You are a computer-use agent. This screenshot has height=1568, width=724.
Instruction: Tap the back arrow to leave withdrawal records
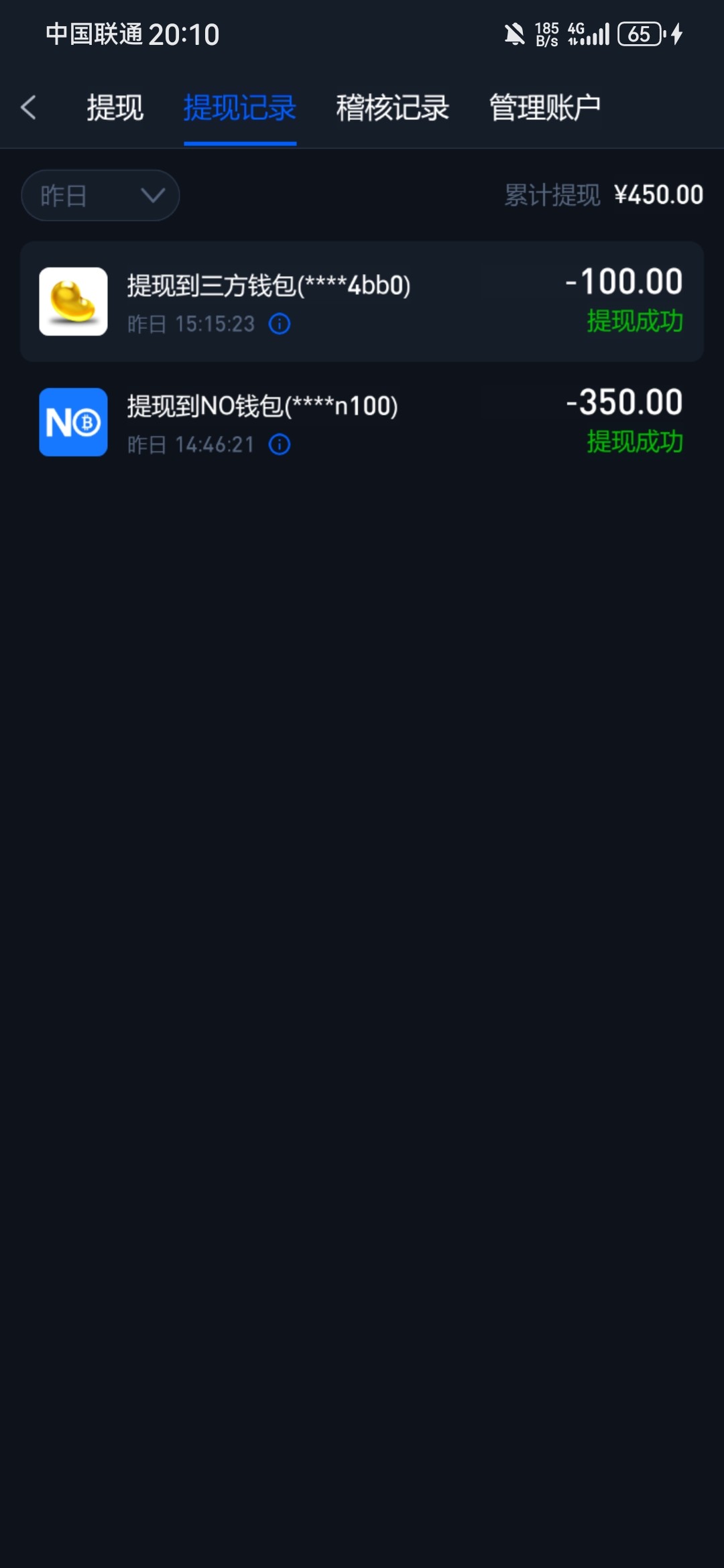point(29,107)
